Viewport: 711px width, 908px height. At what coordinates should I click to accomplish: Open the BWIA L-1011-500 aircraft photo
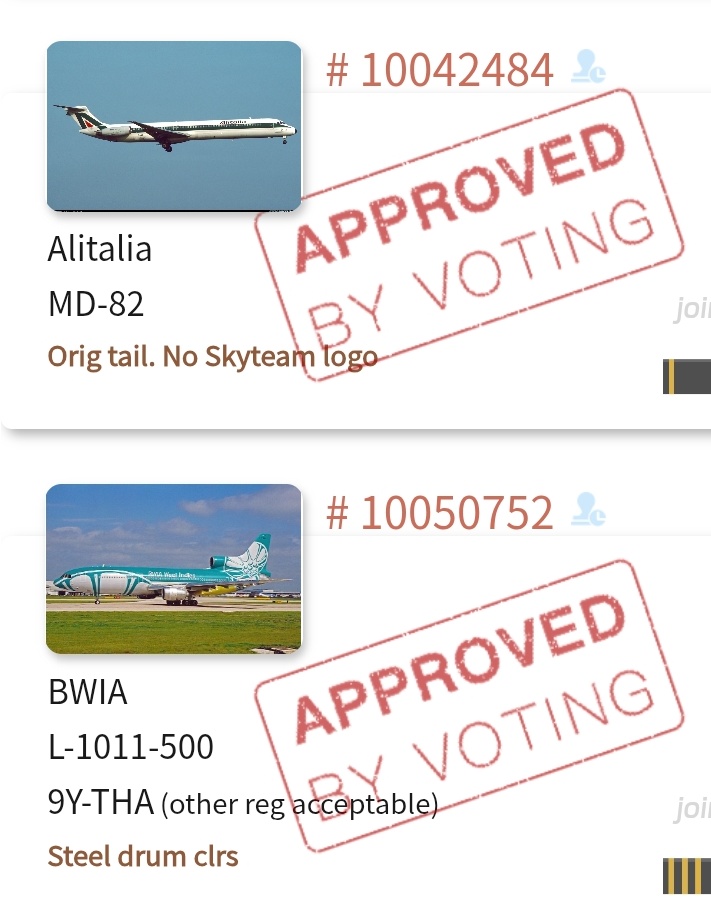174,569
